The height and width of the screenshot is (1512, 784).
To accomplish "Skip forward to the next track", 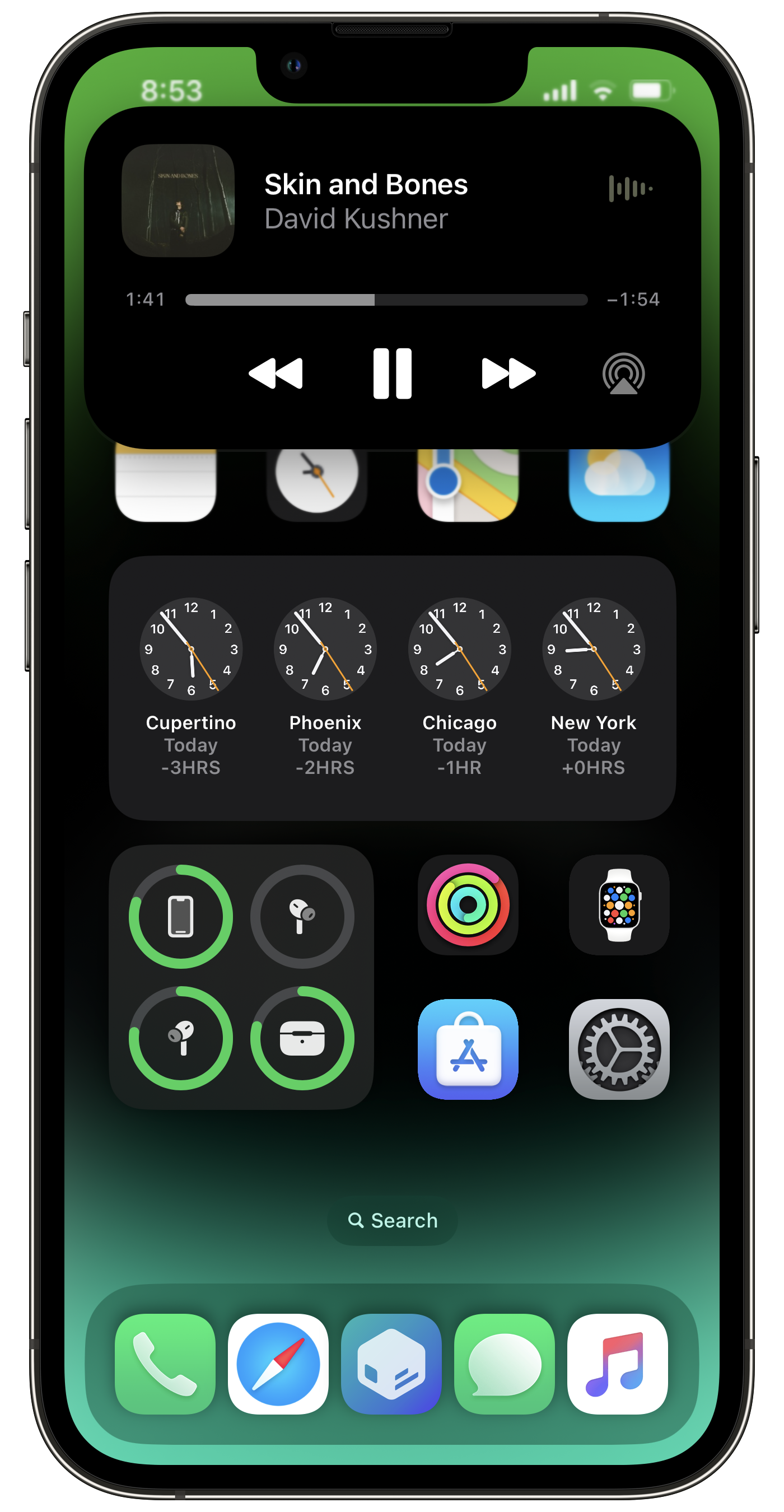I will point(508,374).
